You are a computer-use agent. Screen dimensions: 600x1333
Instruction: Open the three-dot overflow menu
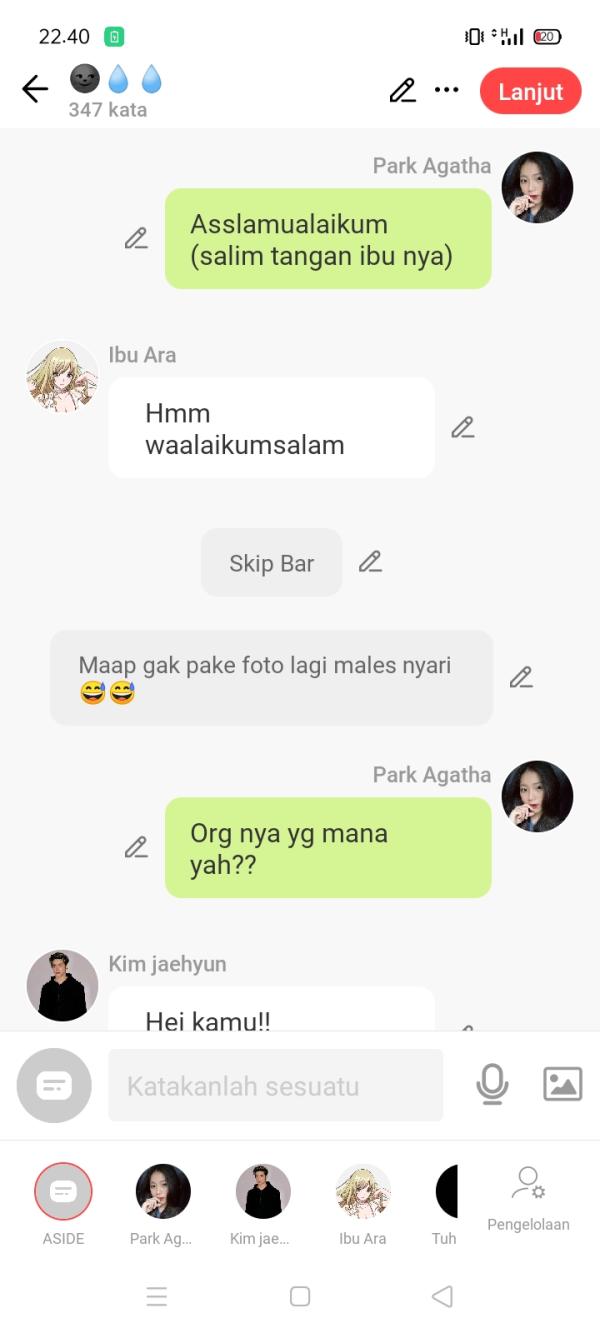[446, 91]
